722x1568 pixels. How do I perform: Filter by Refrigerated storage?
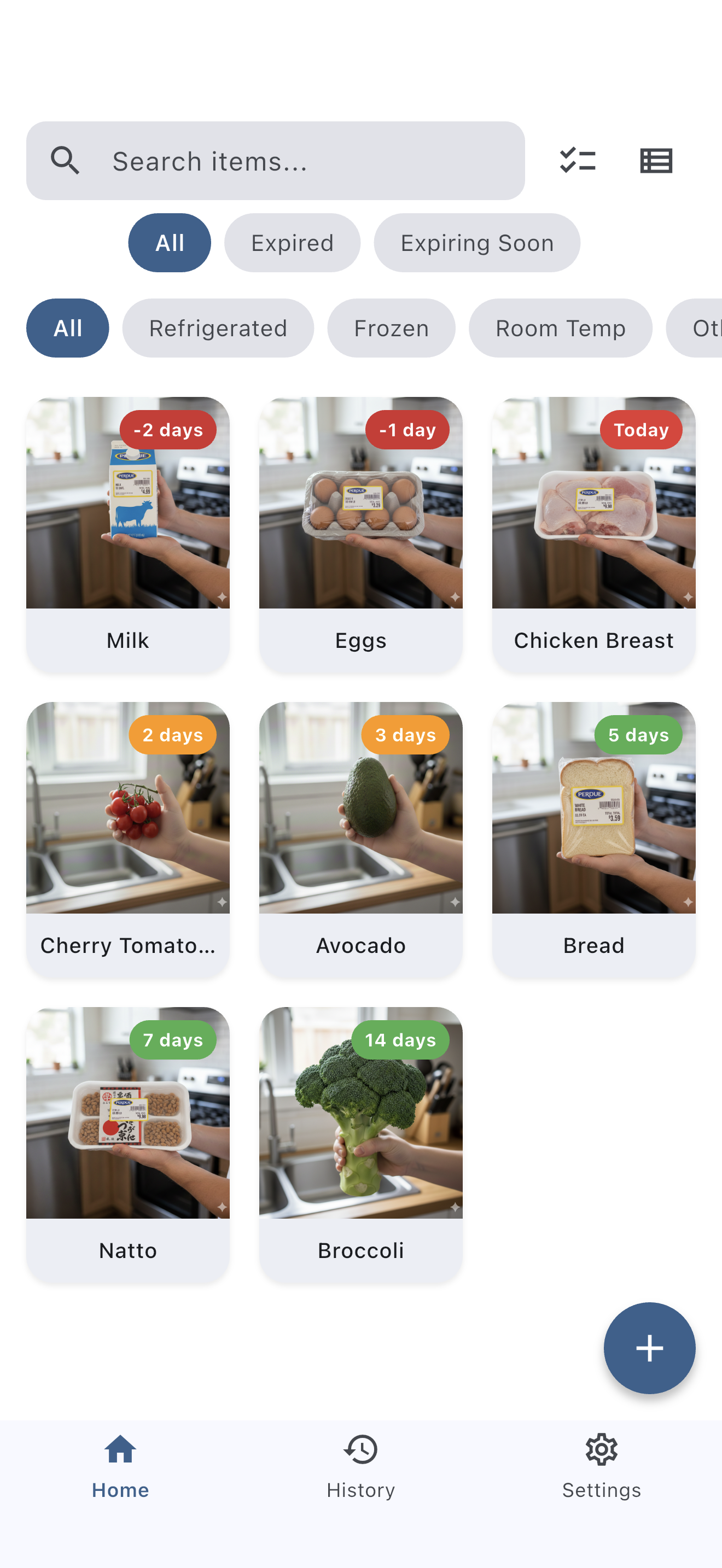(218, 328)
